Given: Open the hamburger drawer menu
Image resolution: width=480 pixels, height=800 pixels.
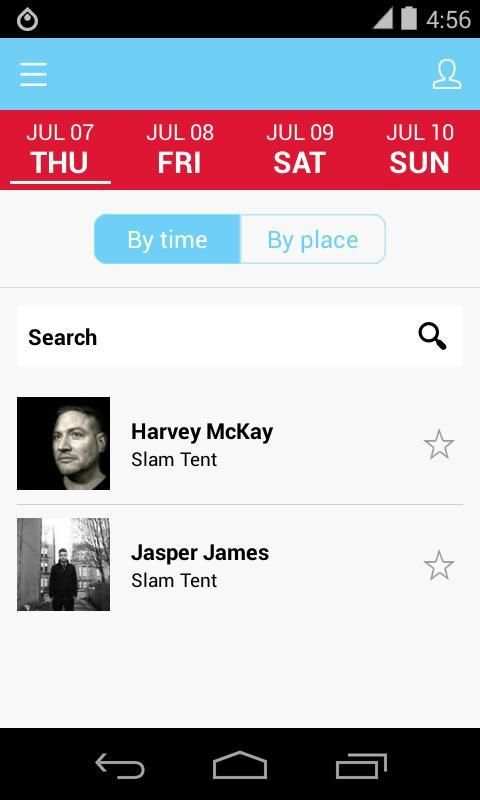Looking at the screenshot, I should click(x=34, y=74).
